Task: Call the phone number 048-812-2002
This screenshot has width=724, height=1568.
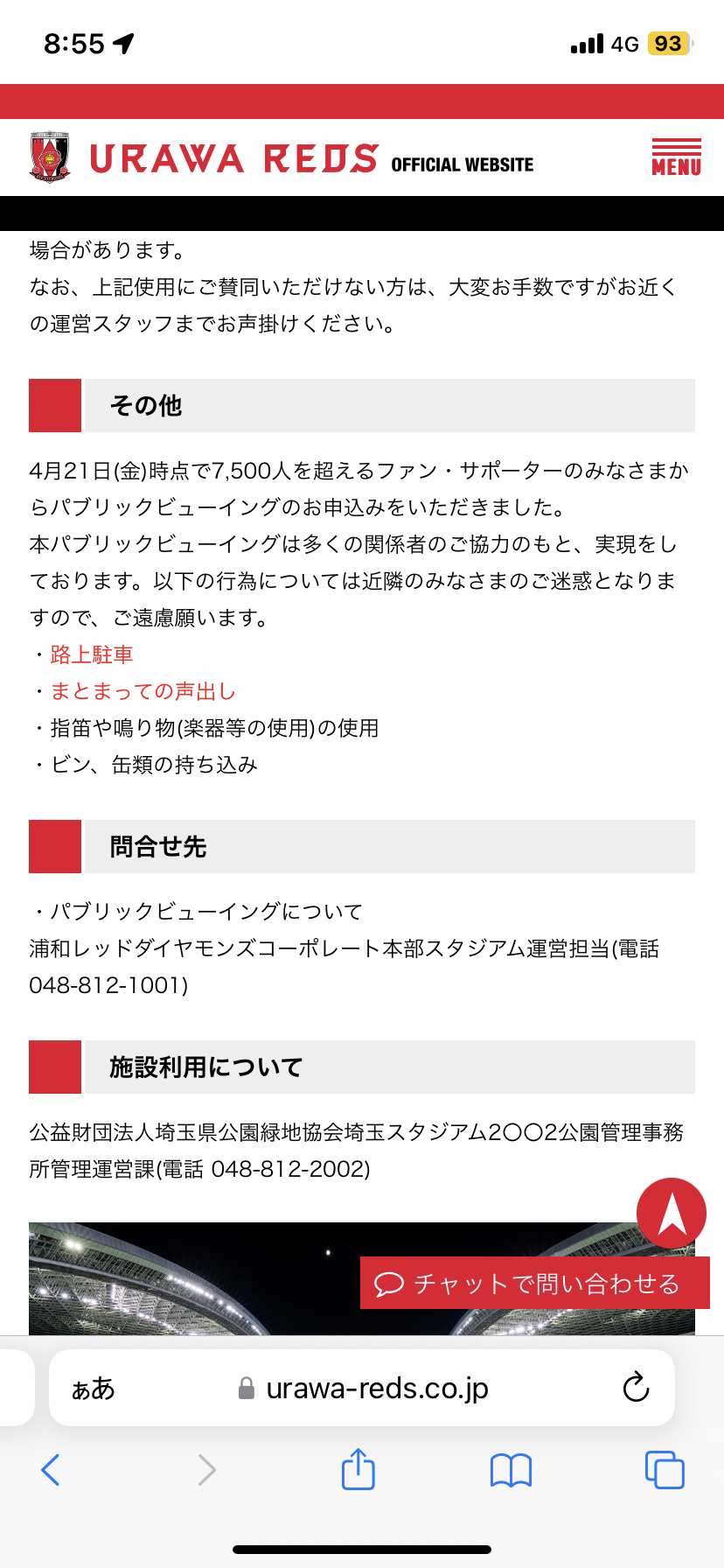Action: 288,1169
